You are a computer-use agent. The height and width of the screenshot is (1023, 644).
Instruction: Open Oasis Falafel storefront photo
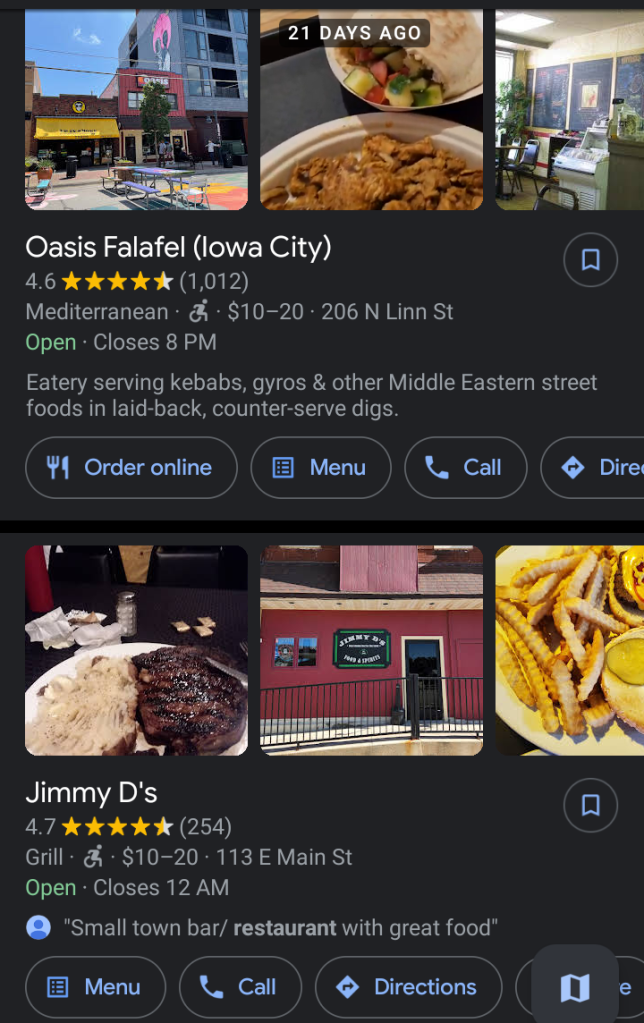(x=136, y=108)
